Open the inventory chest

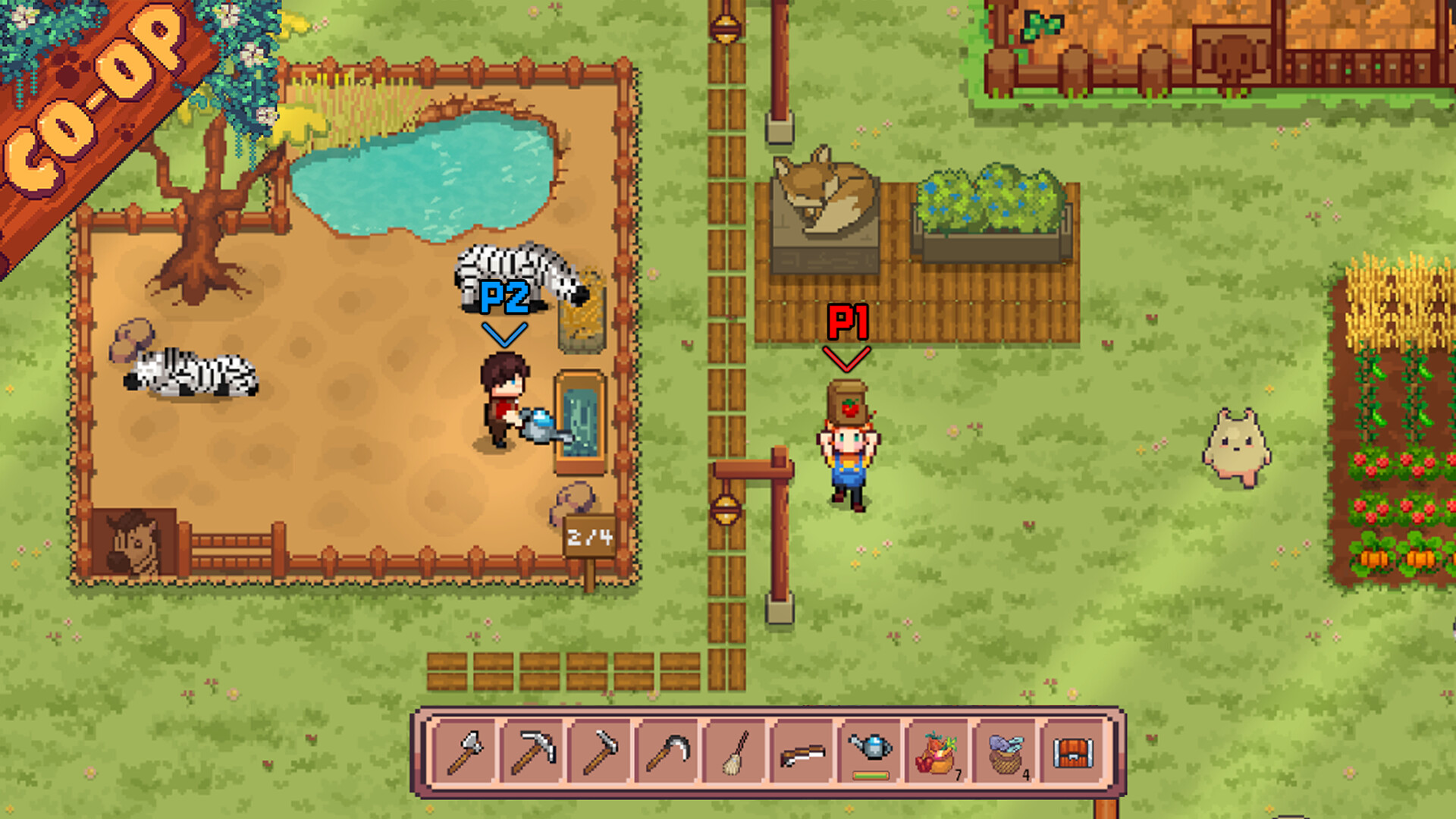1073,753
